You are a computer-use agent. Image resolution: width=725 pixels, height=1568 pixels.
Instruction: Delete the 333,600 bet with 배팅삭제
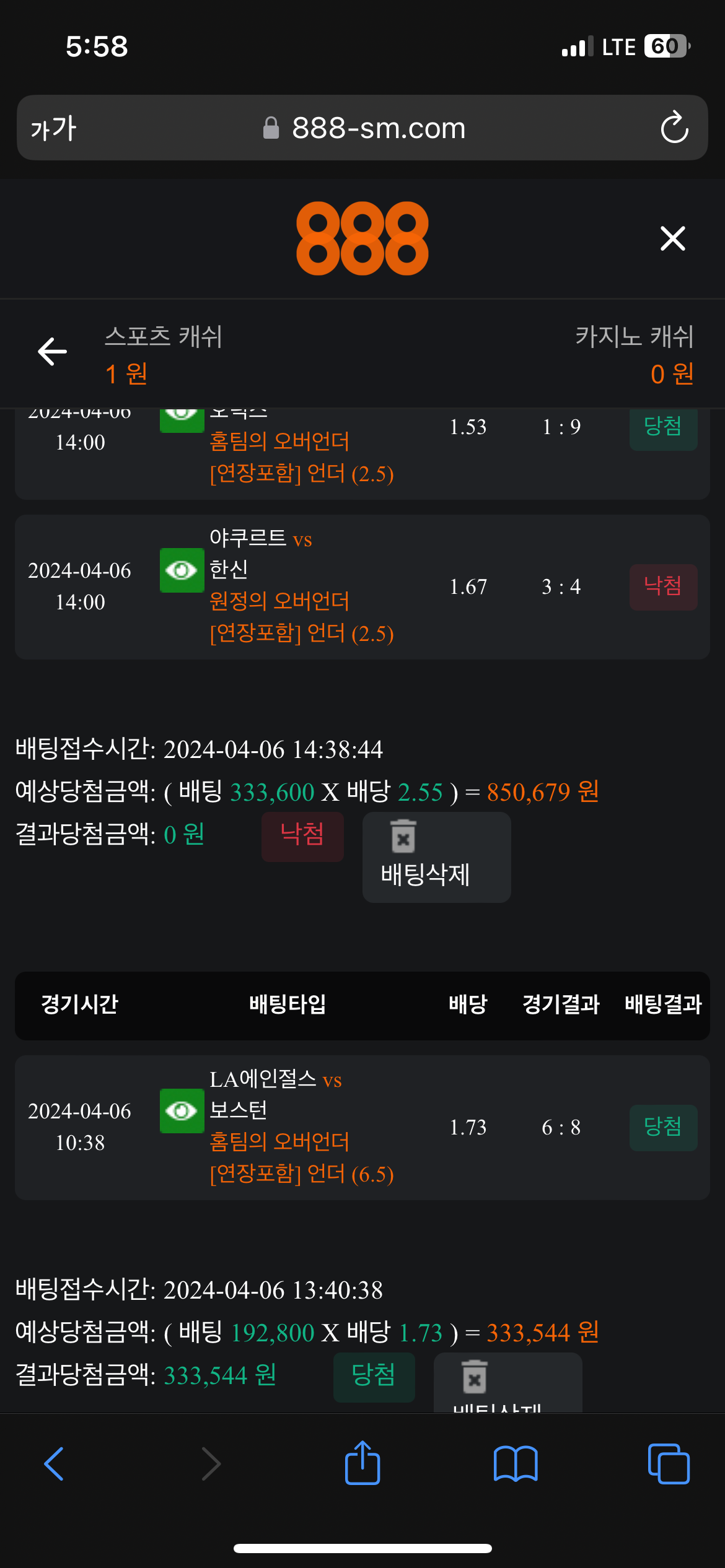coord(436,857)
